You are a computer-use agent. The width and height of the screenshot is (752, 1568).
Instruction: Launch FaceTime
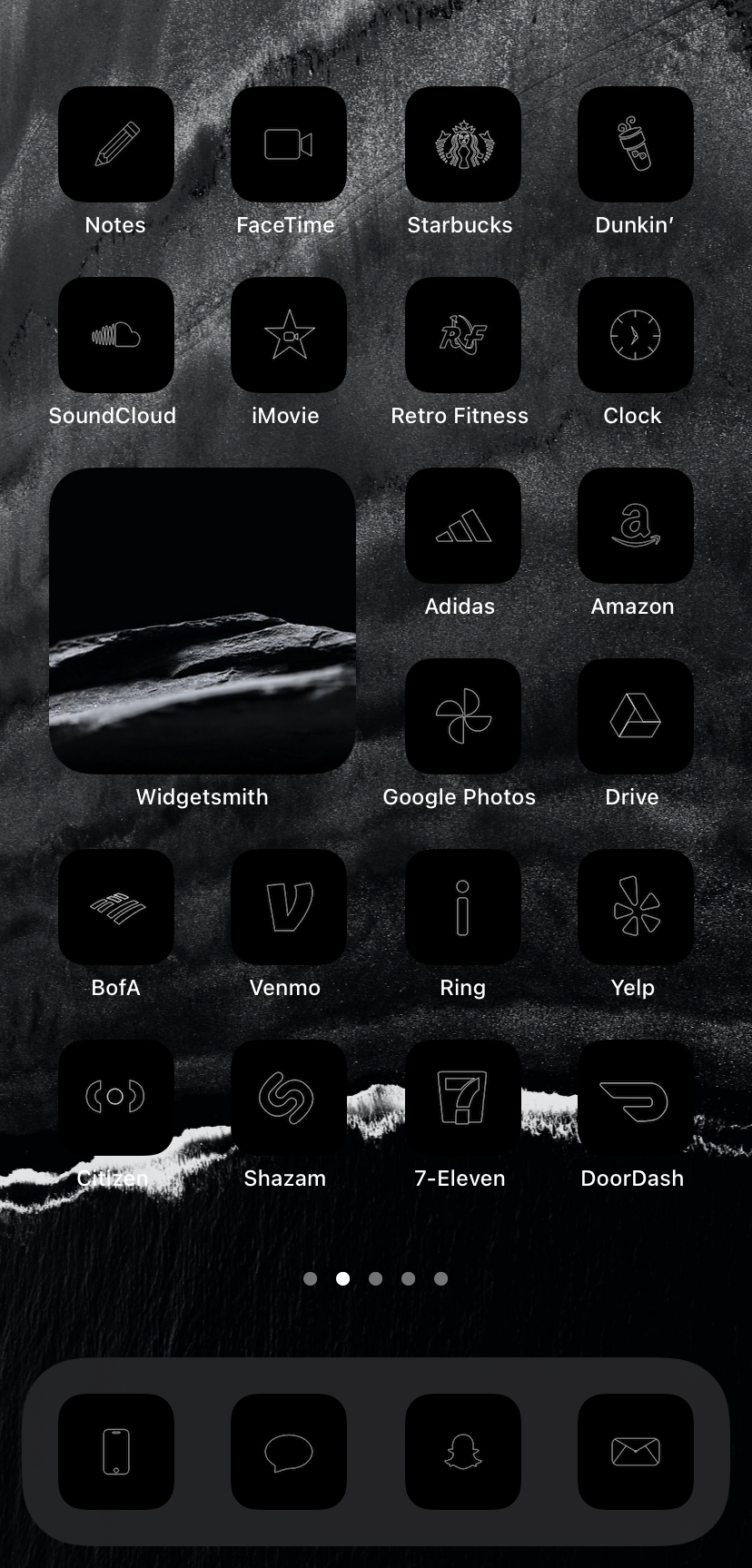pyautogui.click(x=289, y=144)
